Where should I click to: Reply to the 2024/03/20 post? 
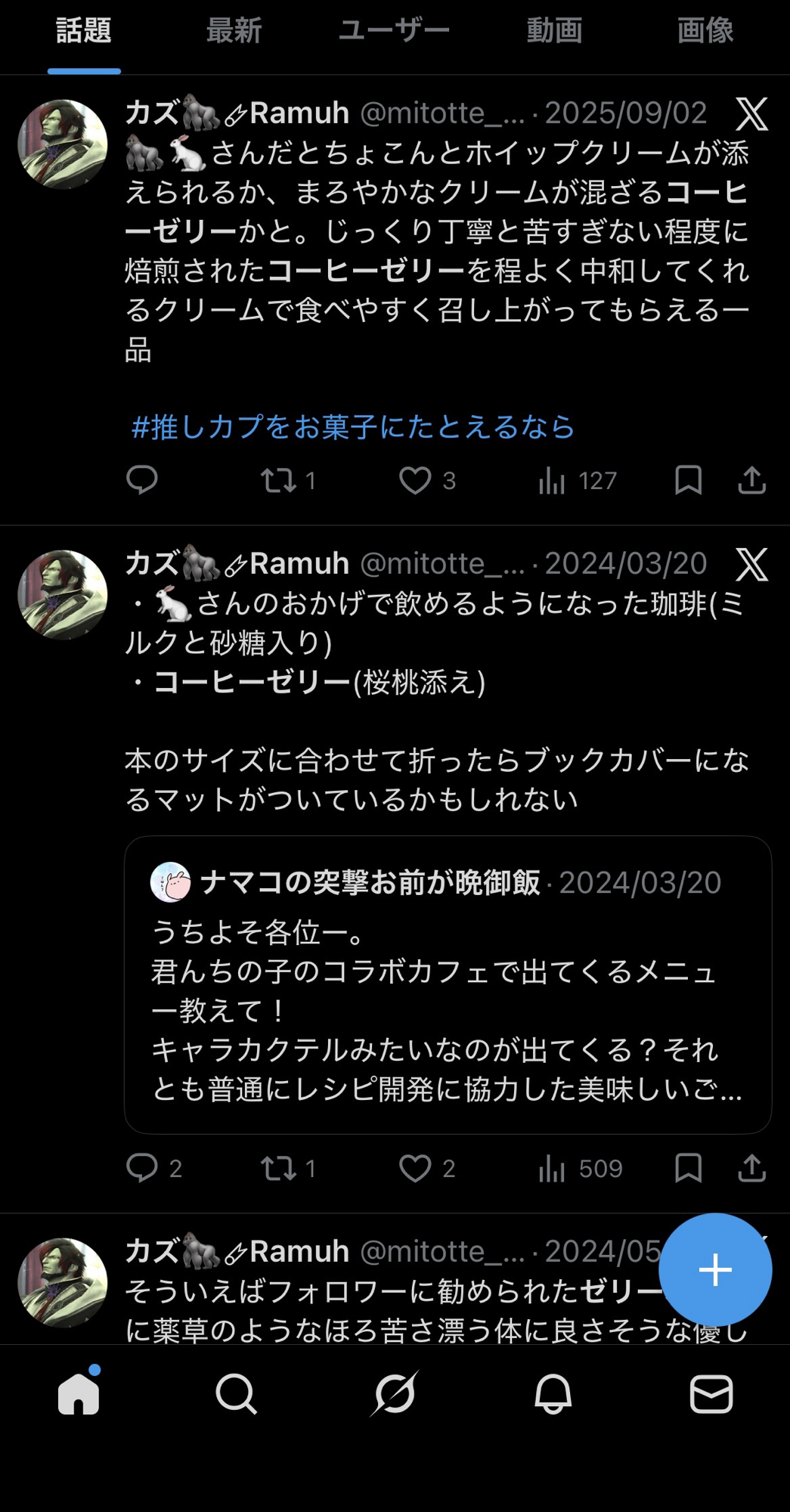pos(142,1168)
